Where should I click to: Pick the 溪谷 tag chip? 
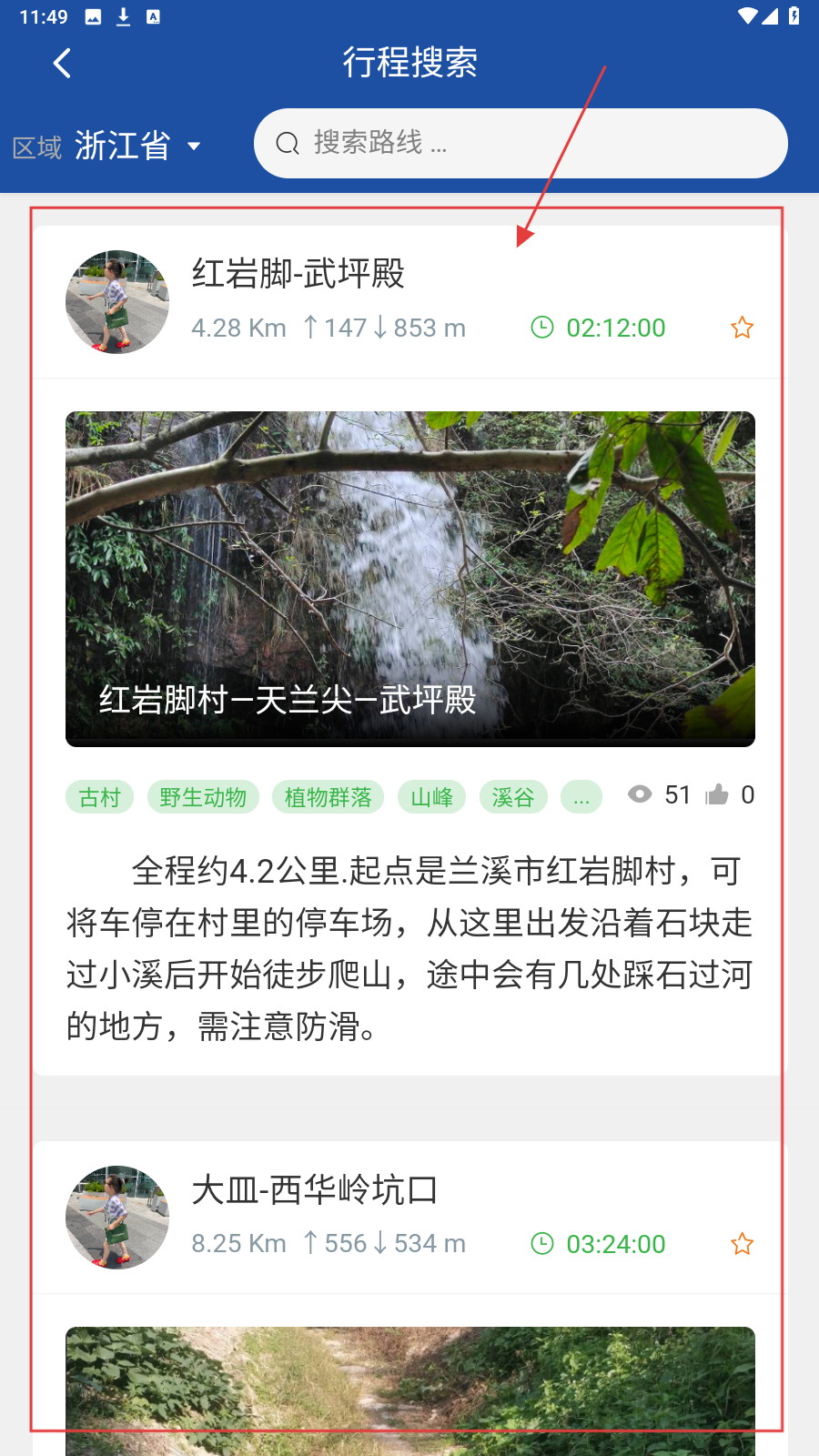tap(512, 797)
